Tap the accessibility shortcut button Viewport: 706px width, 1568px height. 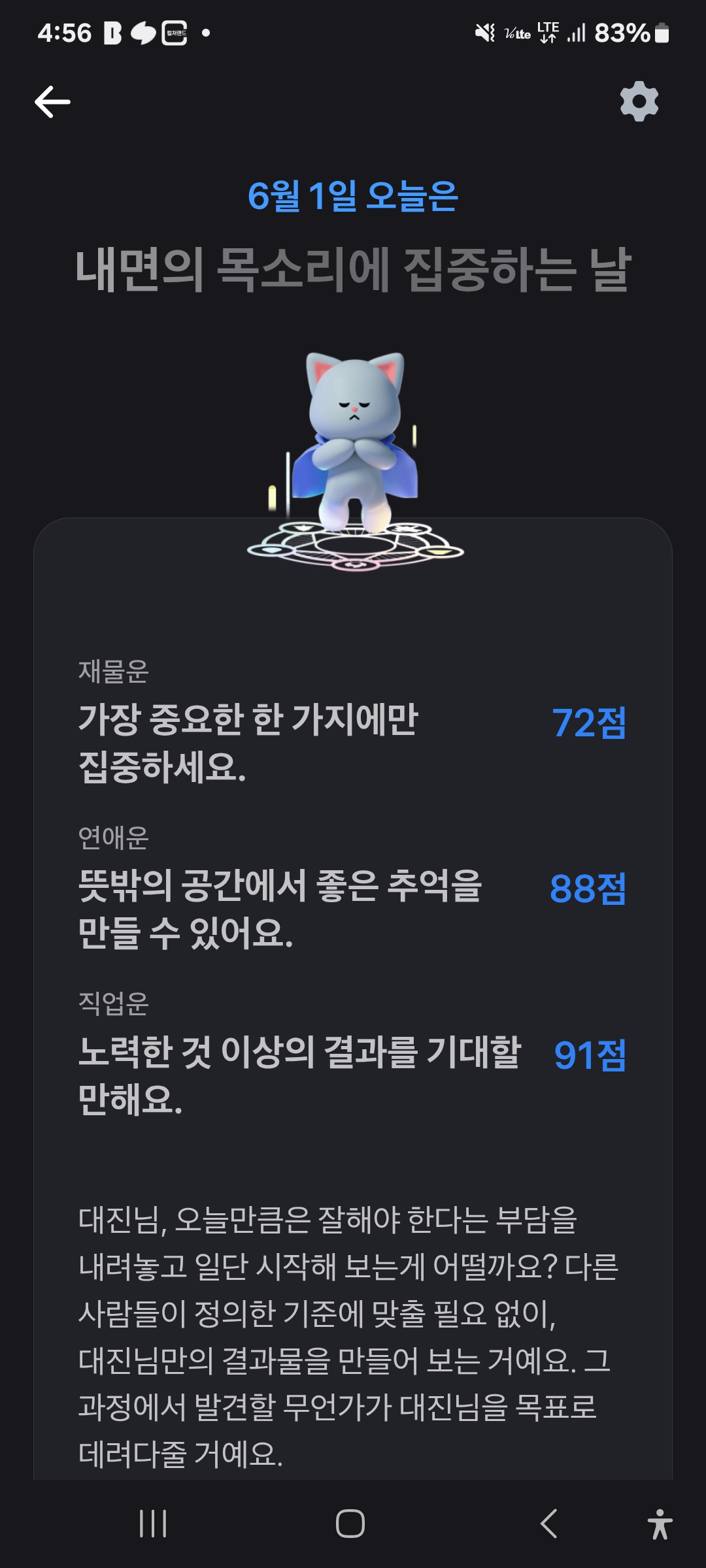click(x=660, y=1524)
